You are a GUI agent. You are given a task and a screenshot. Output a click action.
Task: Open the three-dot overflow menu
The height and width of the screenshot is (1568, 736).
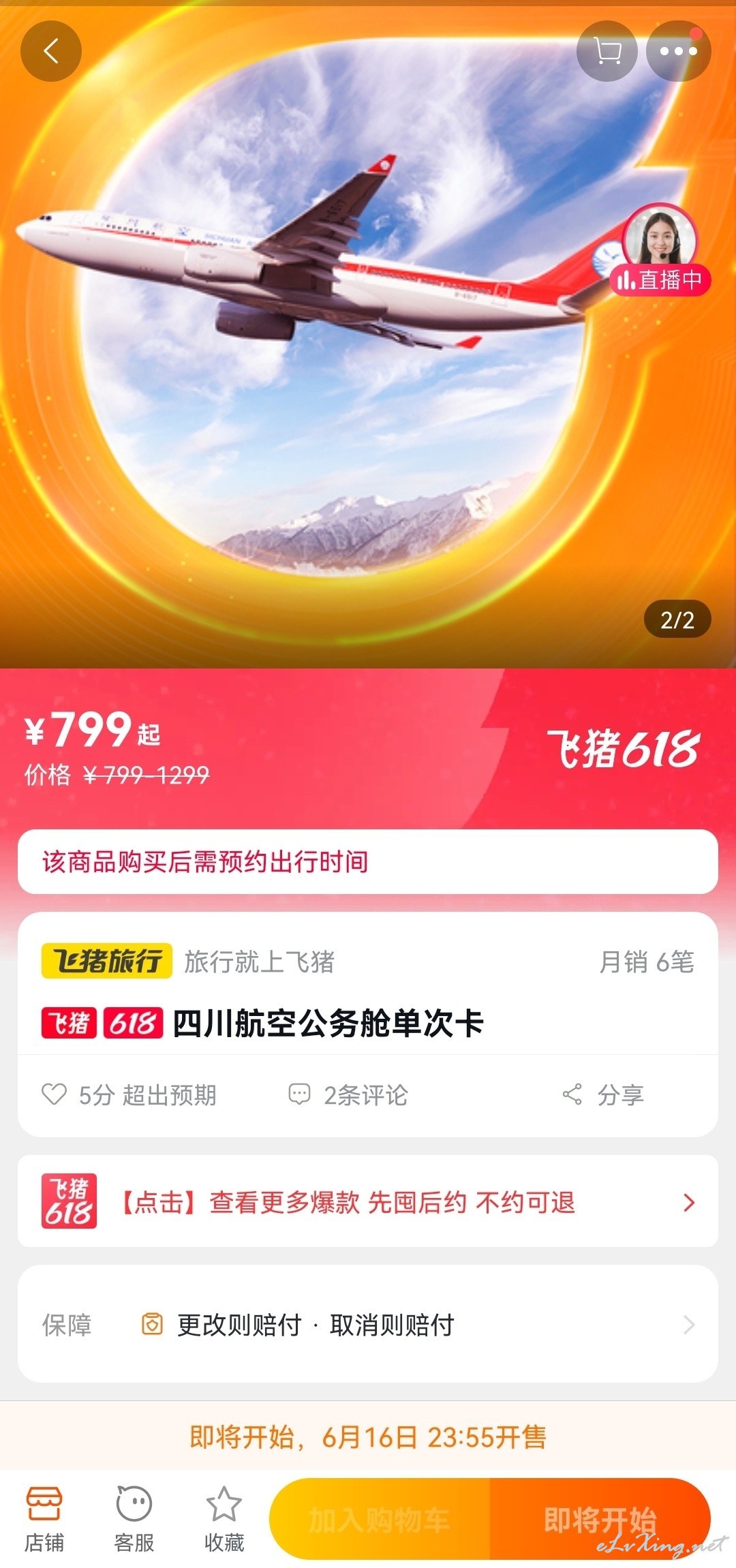(678, 51)
